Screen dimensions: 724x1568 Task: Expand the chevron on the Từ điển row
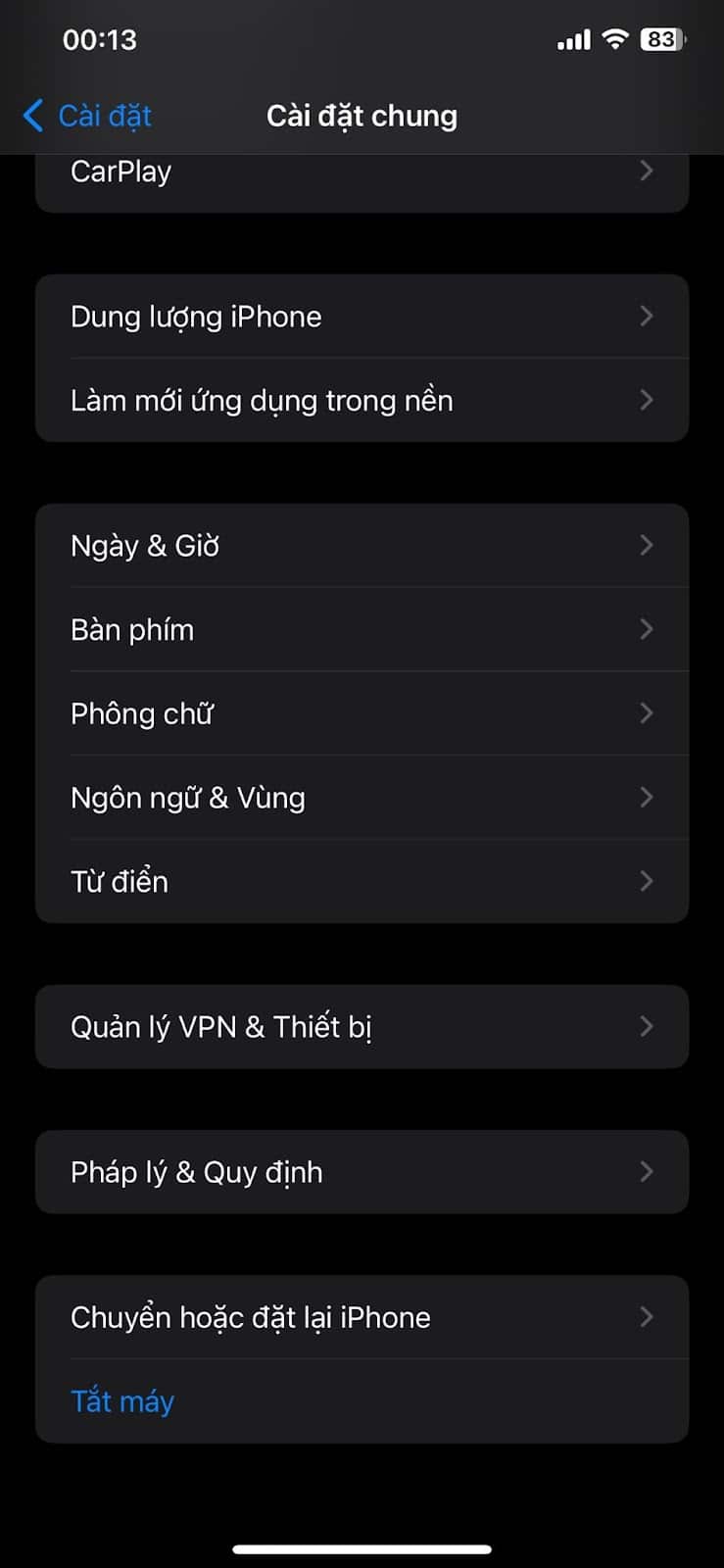(x=647, y=881)
